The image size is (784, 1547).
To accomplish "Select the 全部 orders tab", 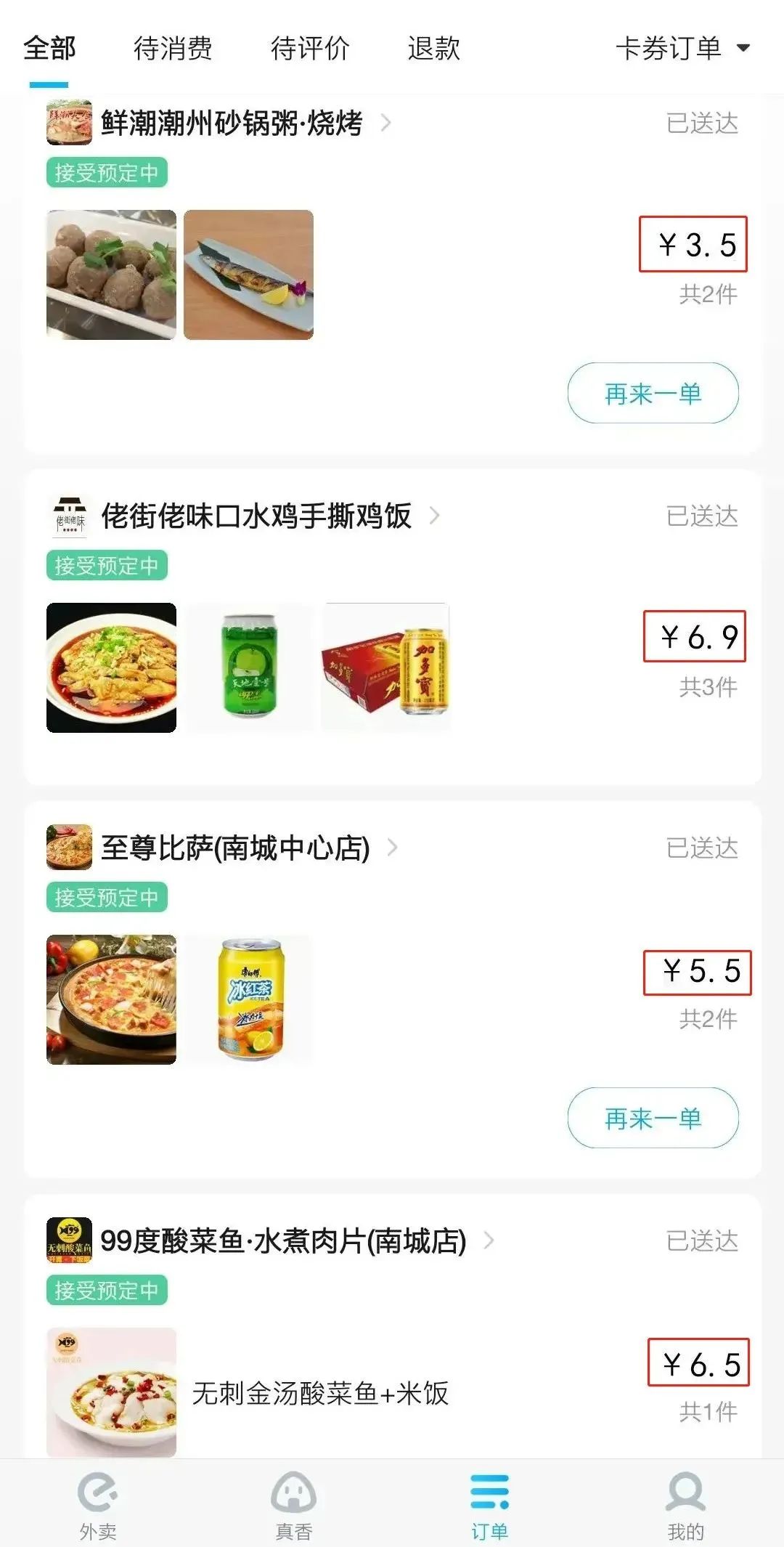I will 49,49.
